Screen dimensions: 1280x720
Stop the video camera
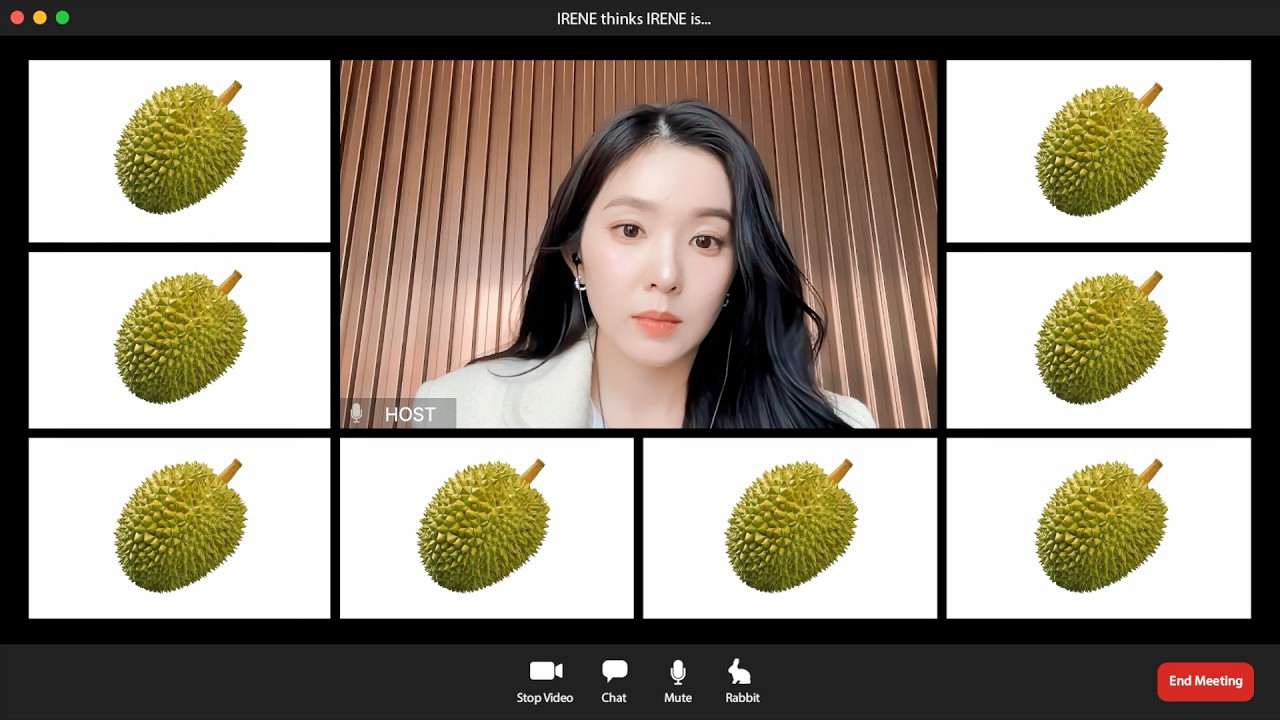tap(545, 681)
